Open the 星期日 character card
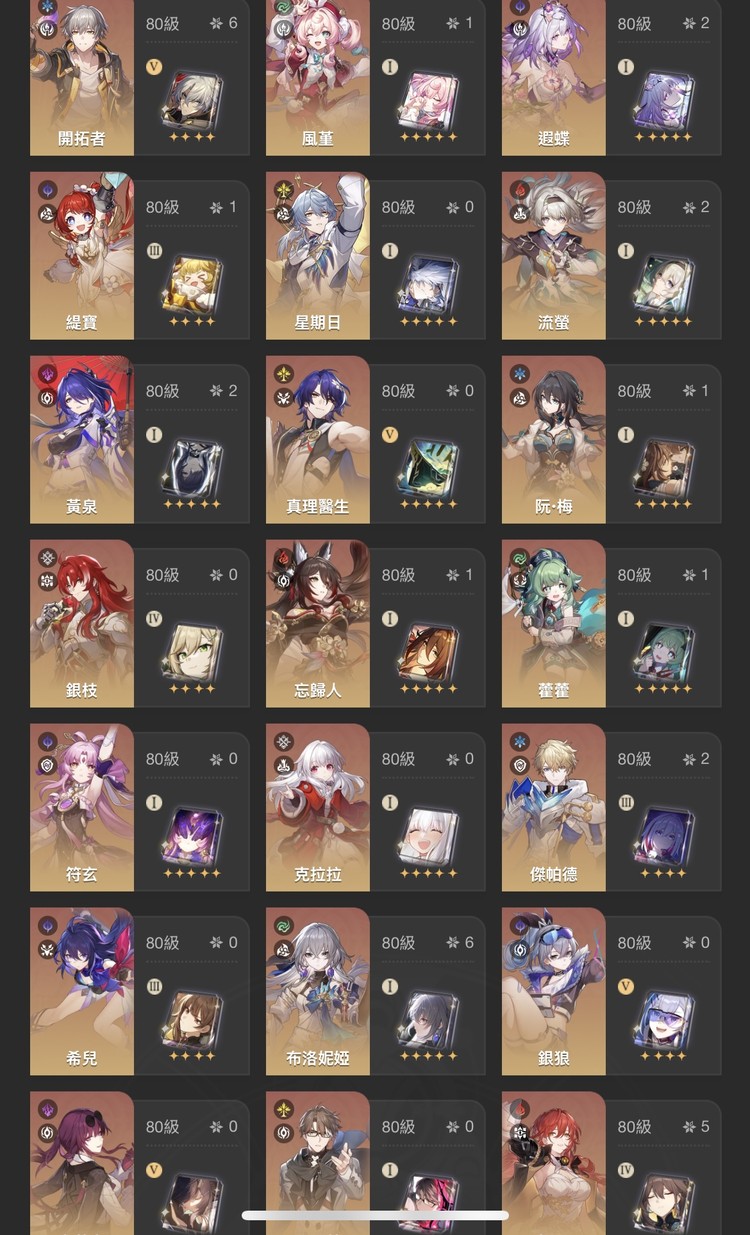 point(318,255)
